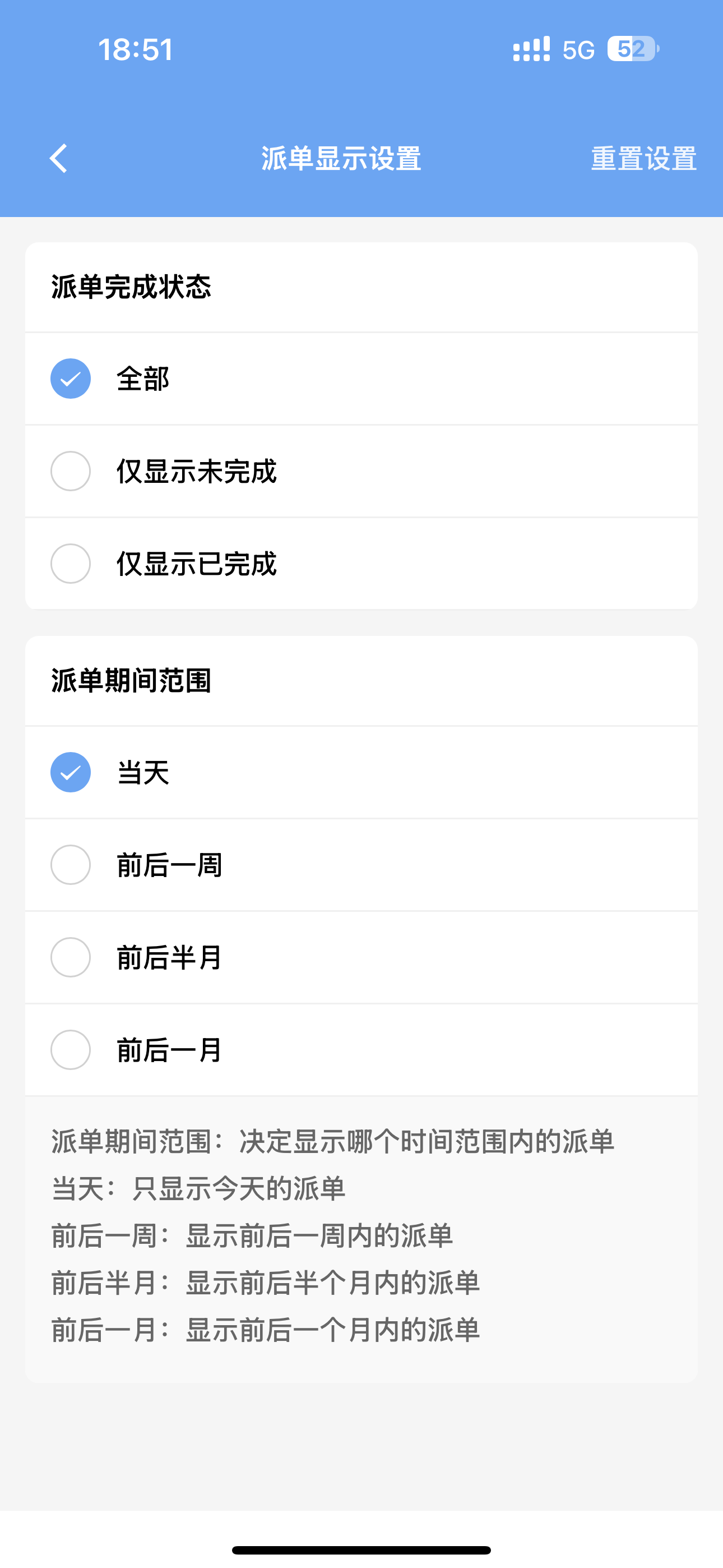Tap the cellular signal bars icon
723x1568 pixels.
(531, 49)
